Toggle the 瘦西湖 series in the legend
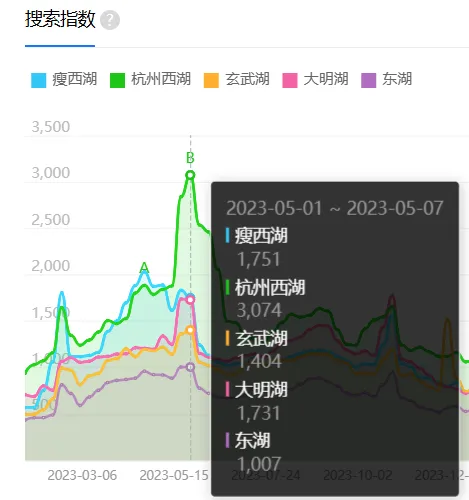Image resolution: width=469 pixels, height=500 pixels. [64, 80]
